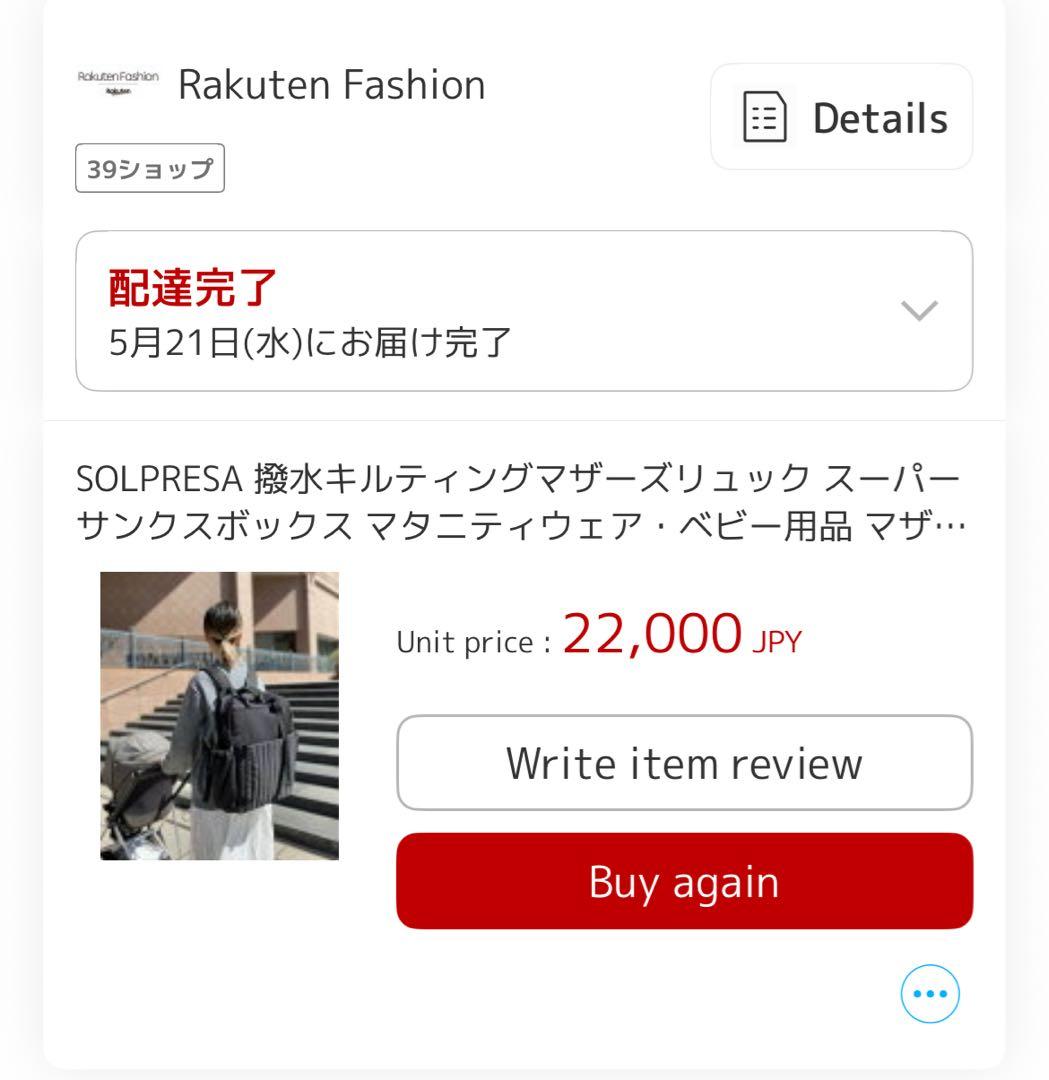Click the Details button
Screen dimensions: 1049x1080
(x=840, y=116)
